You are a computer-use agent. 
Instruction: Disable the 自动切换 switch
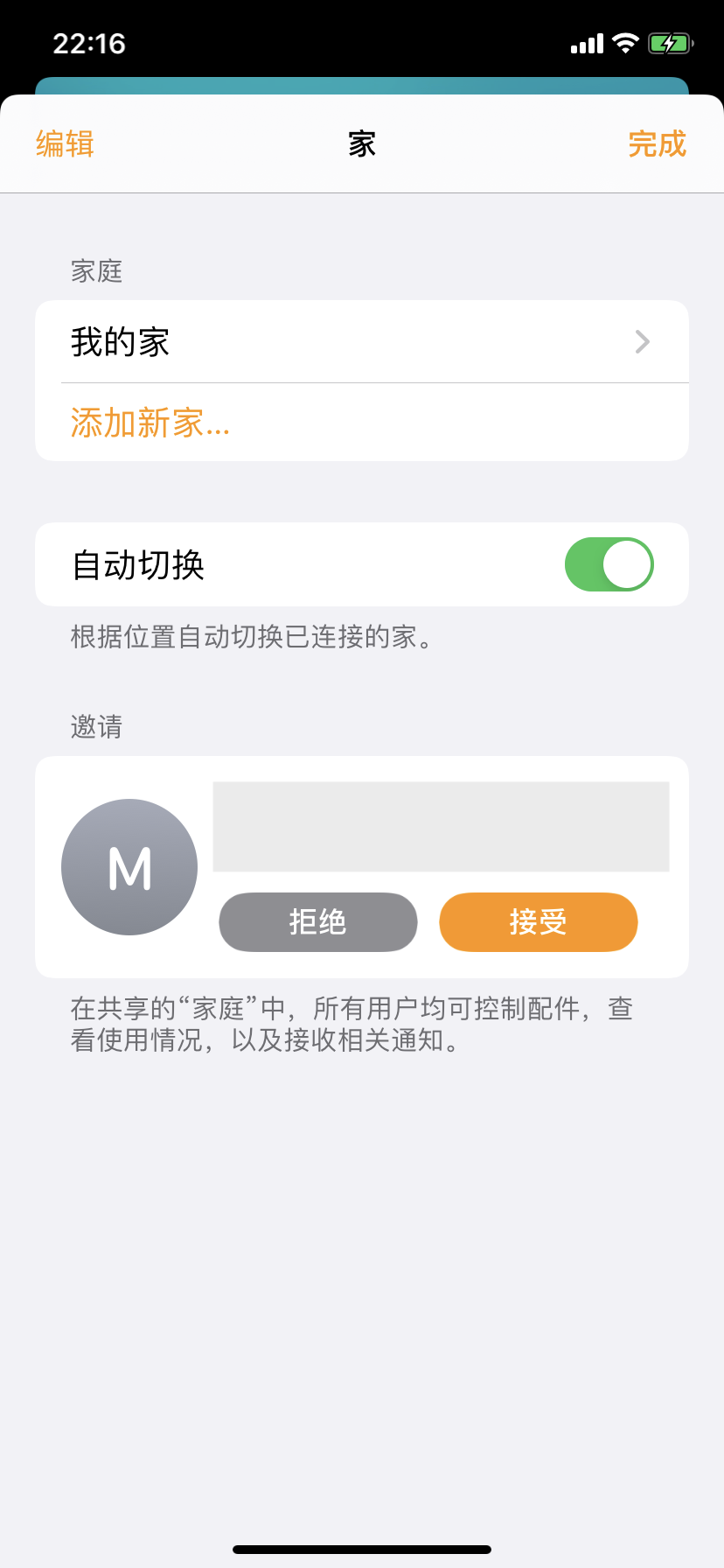coord(609,564)
